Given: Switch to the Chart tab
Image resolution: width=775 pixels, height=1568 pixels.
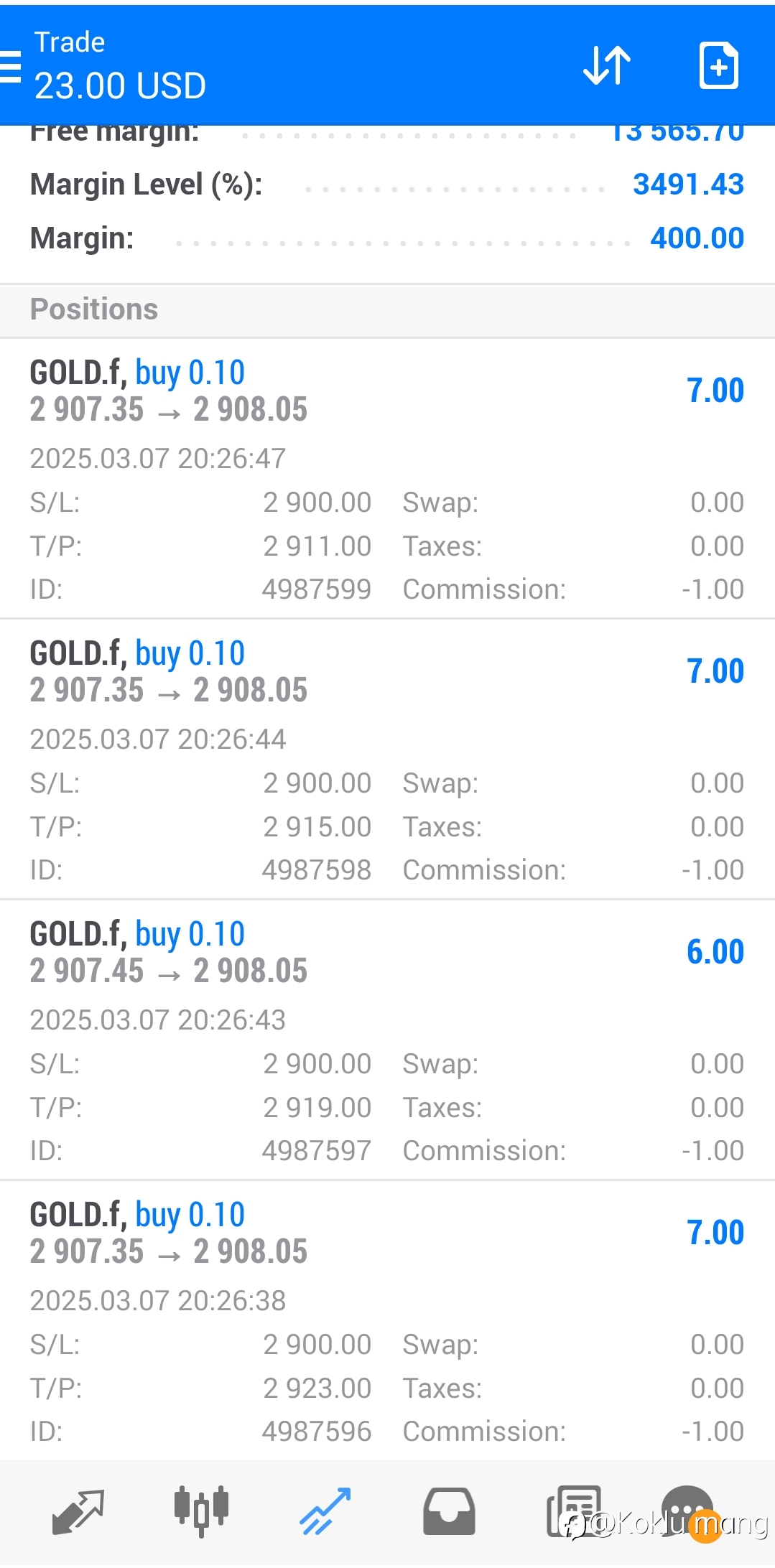Looking at the screenshot, I should coord(201,1511).
